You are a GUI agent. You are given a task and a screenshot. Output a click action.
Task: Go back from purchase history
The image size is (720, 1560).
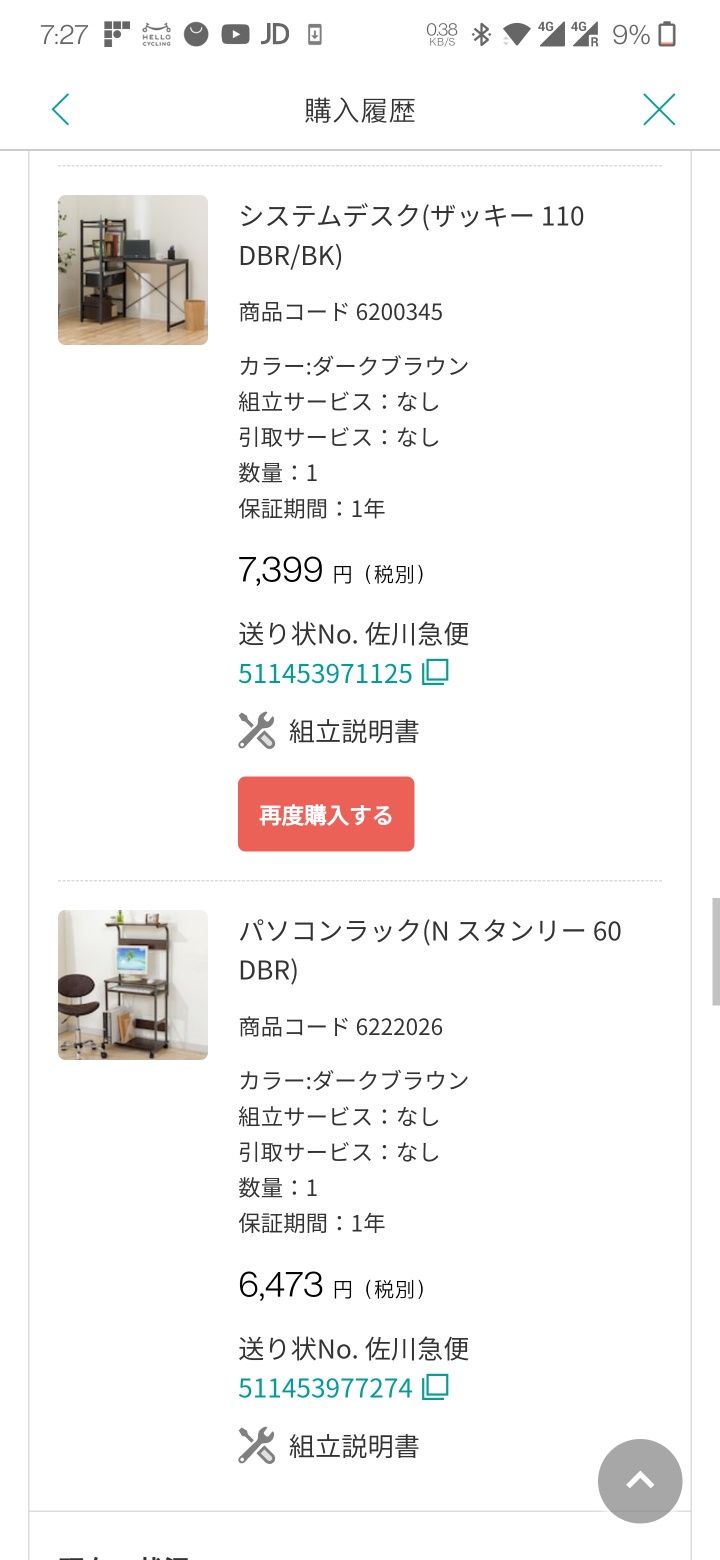pos(61,109)
